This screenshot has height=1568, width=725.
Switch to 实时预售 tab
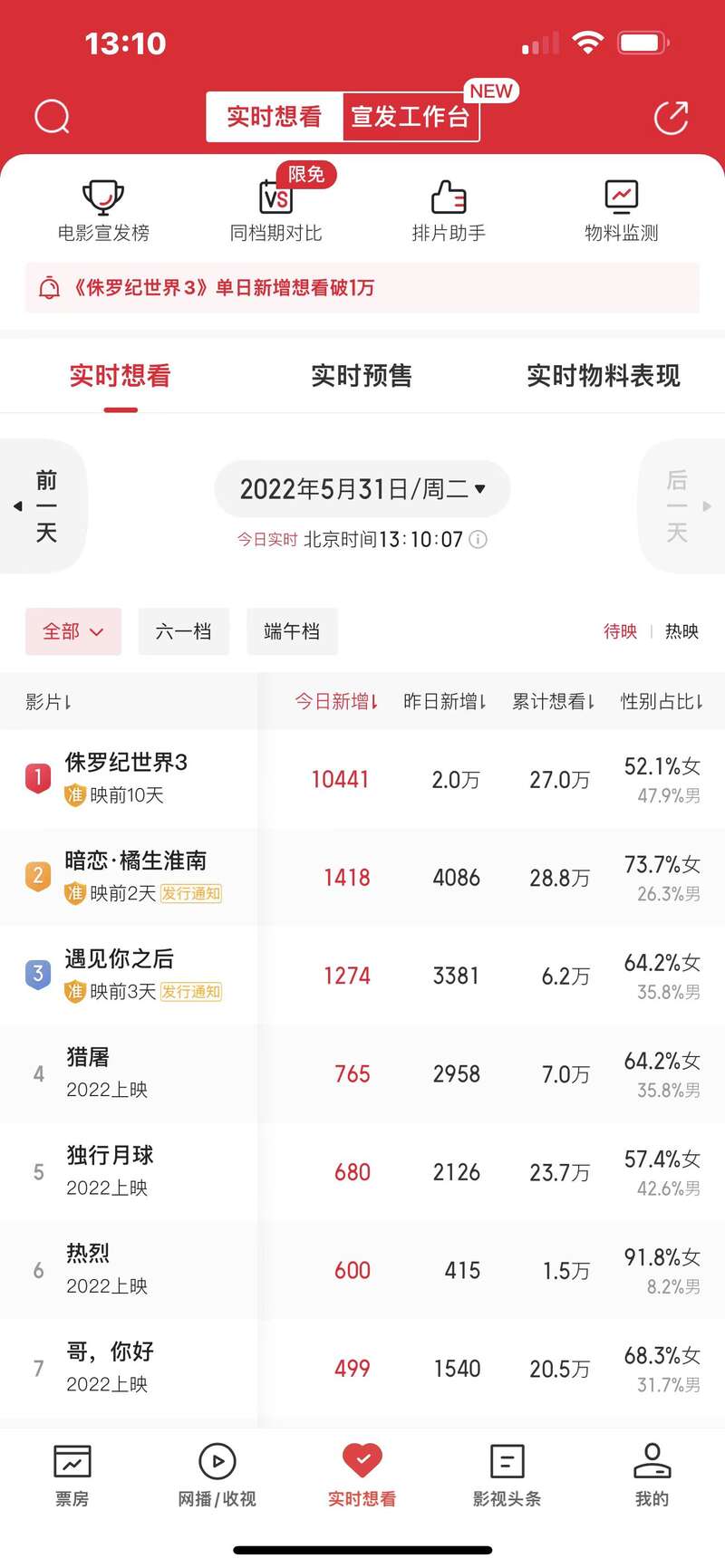[x=362, y=376]
